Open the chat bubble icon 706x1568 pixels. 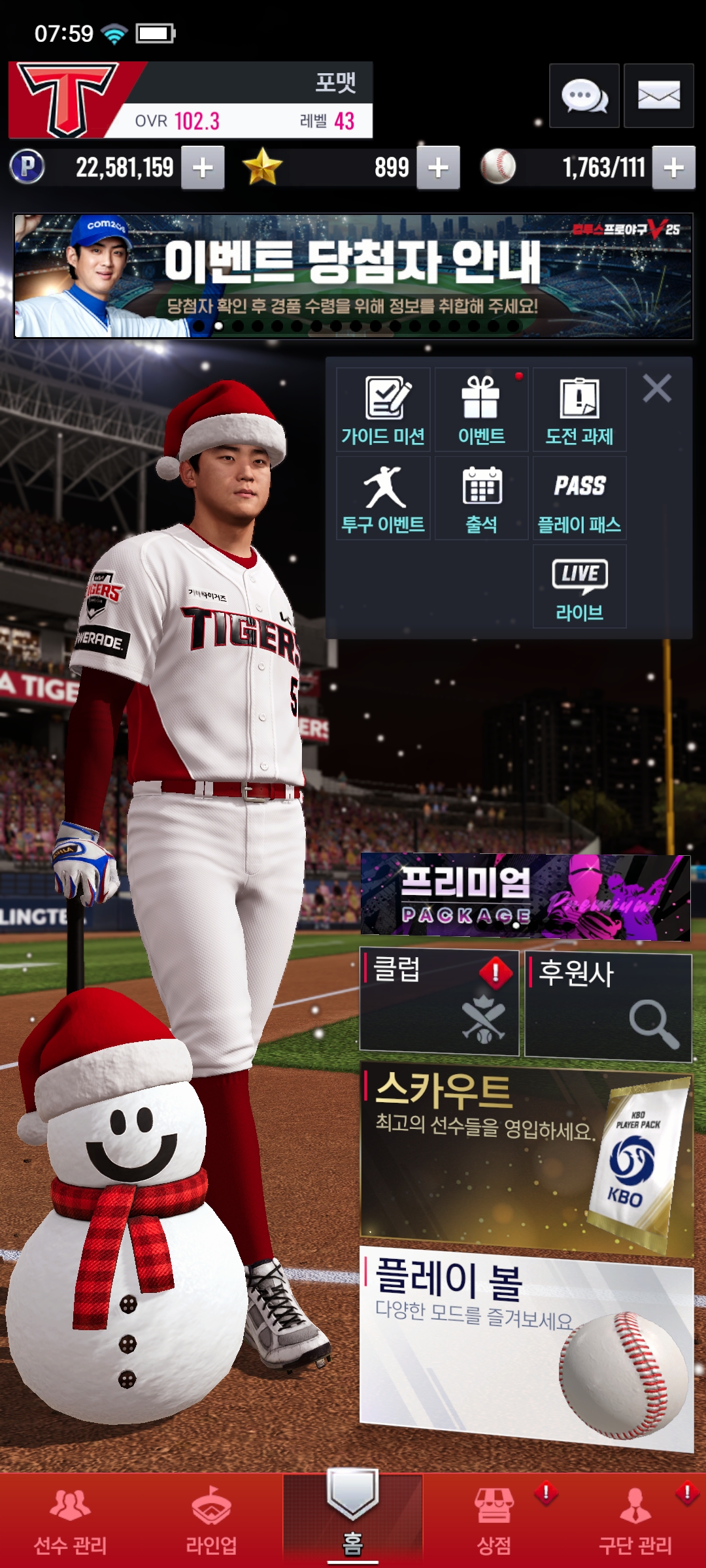tap(584, 96)
